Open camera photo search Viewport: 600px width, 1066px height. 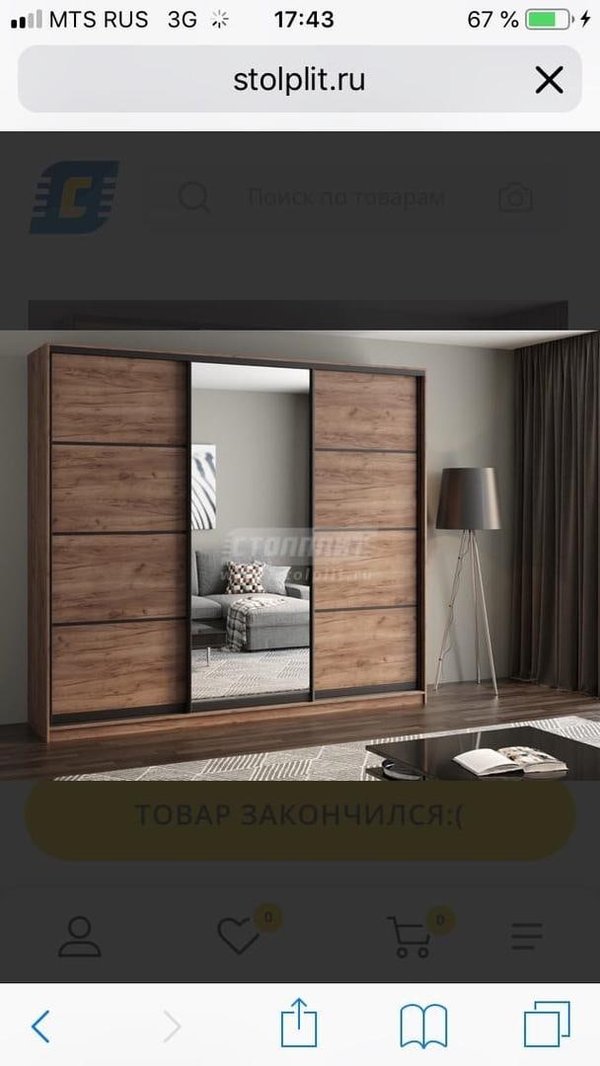tap(515, 197)
